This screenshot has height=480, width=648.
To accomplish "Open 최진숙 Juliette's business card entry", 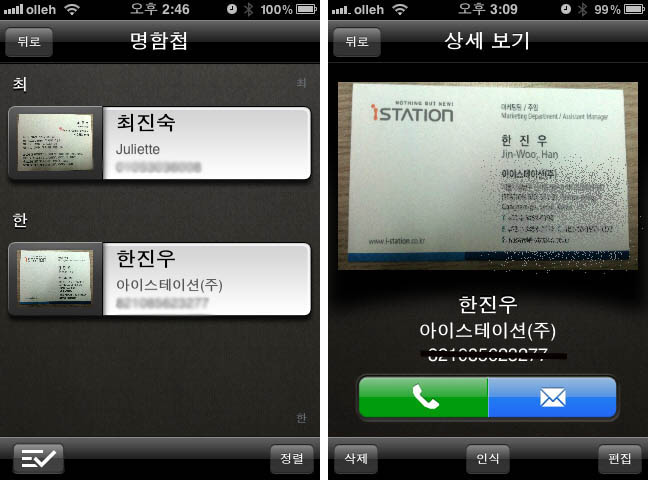I will point(160,143).
